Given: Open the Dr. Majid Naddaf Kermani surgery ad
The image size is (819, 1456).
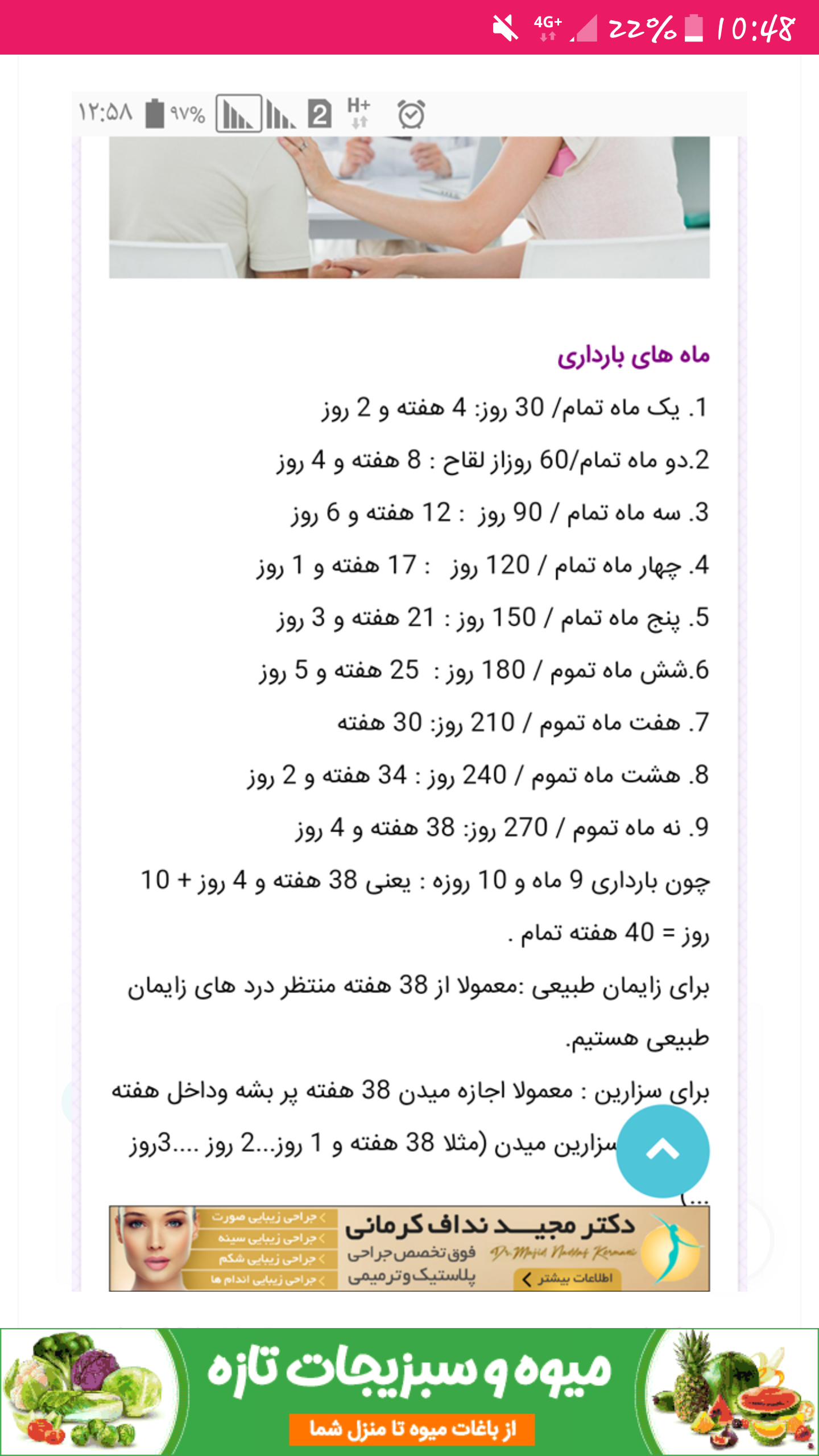Looking at the screenshot, I should point(409,1248).
